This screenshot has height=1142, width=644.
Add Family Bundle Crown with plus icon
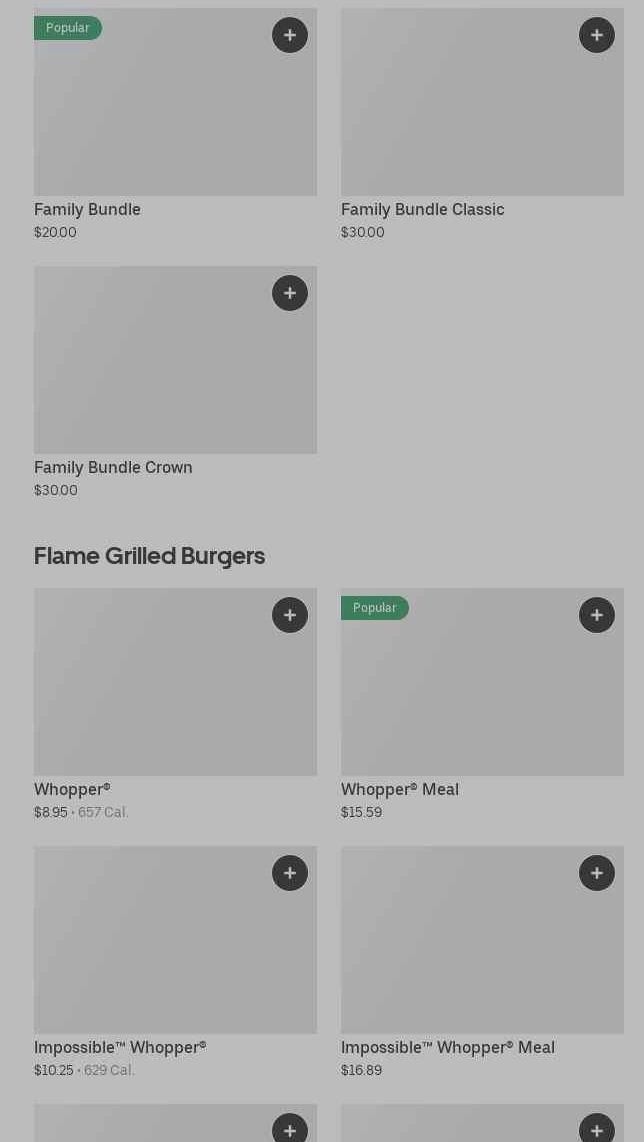tap(290, 293)
